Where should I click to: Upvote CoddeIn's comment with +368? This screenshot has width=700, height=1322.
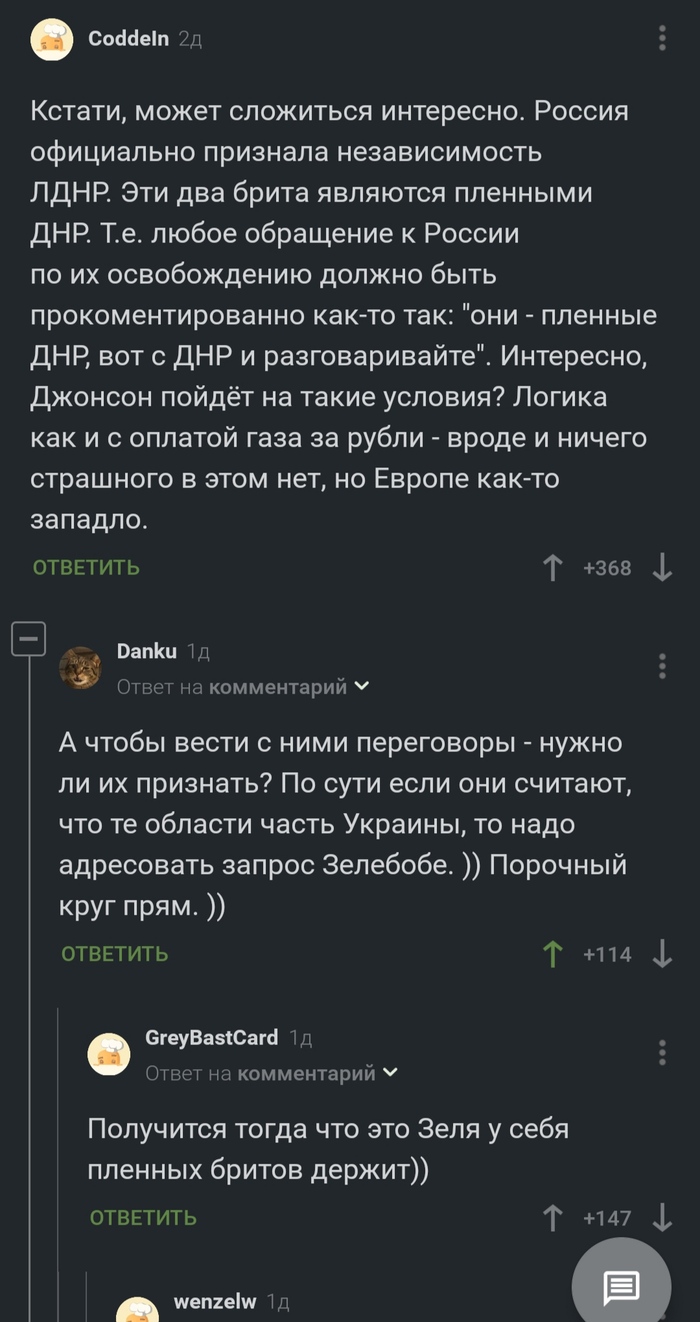[x=552, y=568]
